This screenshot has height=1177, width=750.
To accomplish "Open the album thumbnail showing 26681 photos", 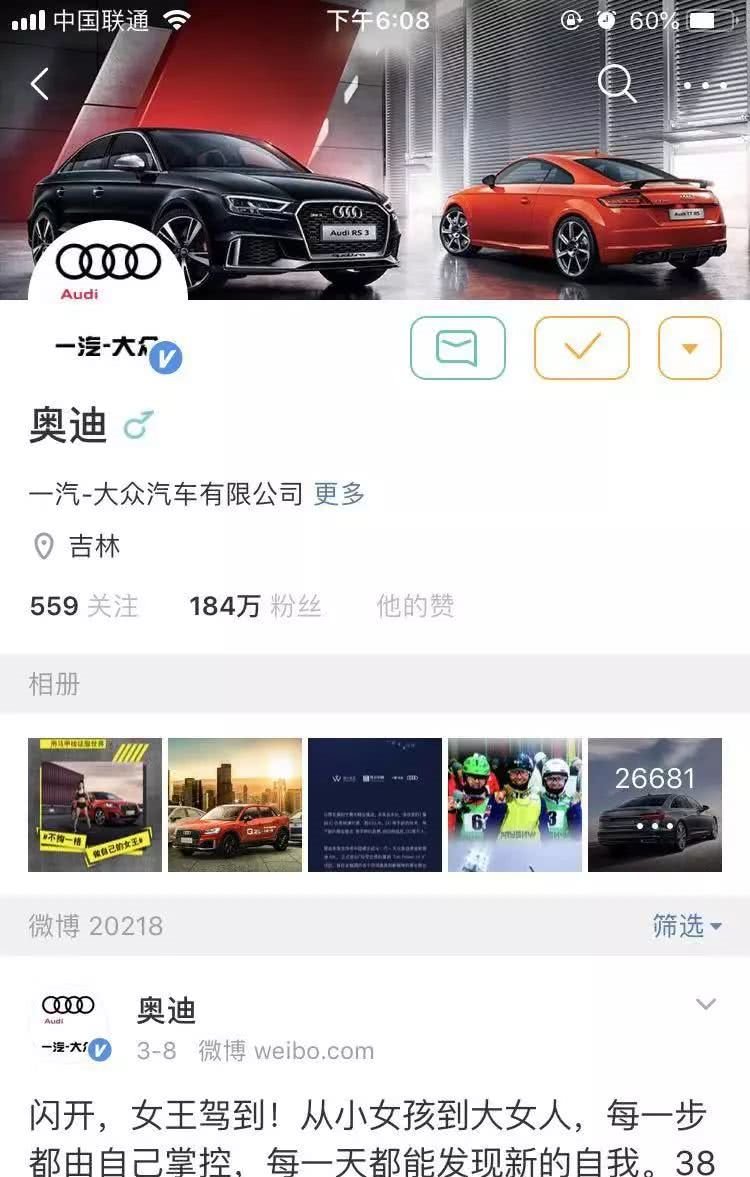I will coord(654,804).
